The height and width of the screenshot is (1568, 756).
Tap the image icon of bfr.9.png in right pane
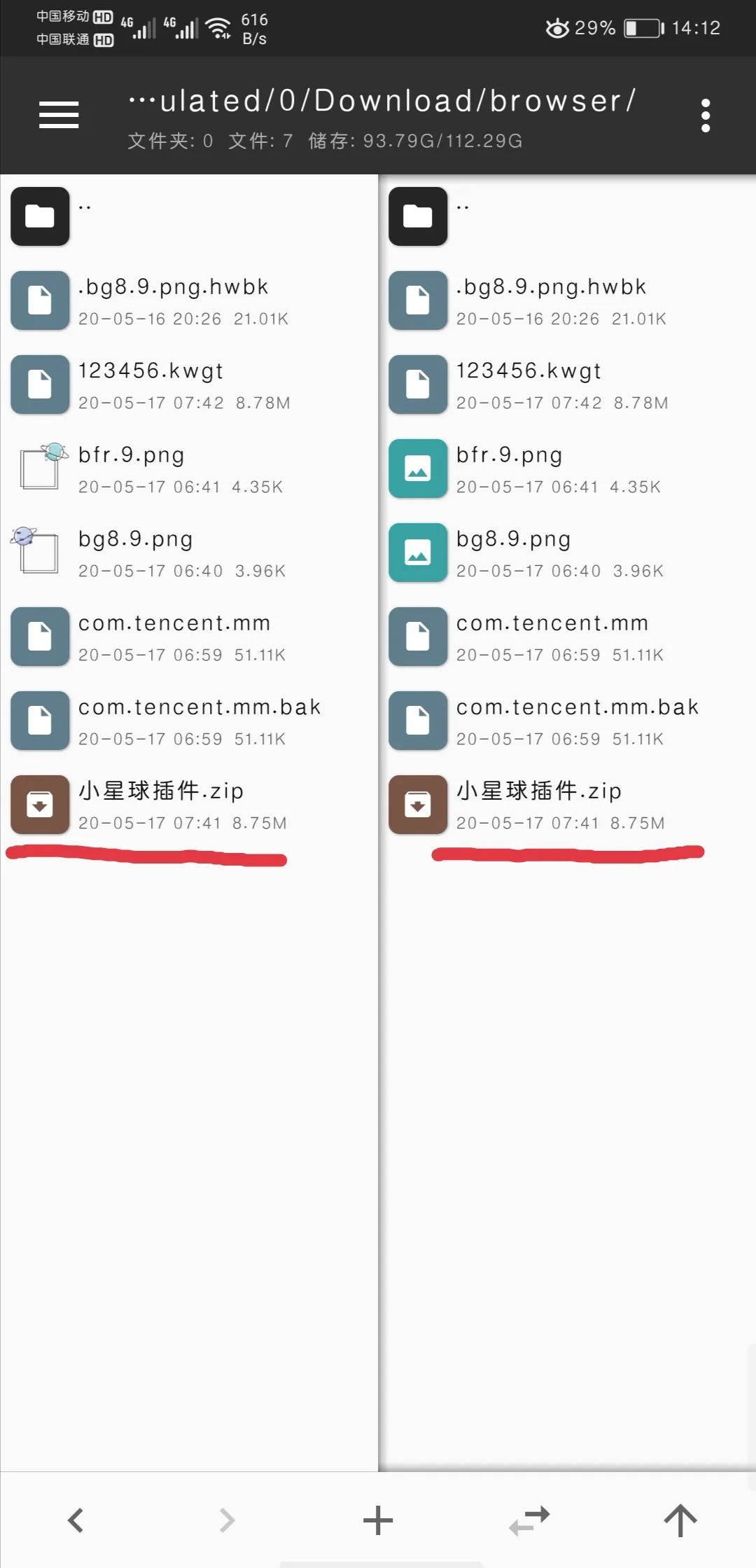point(418,469)
